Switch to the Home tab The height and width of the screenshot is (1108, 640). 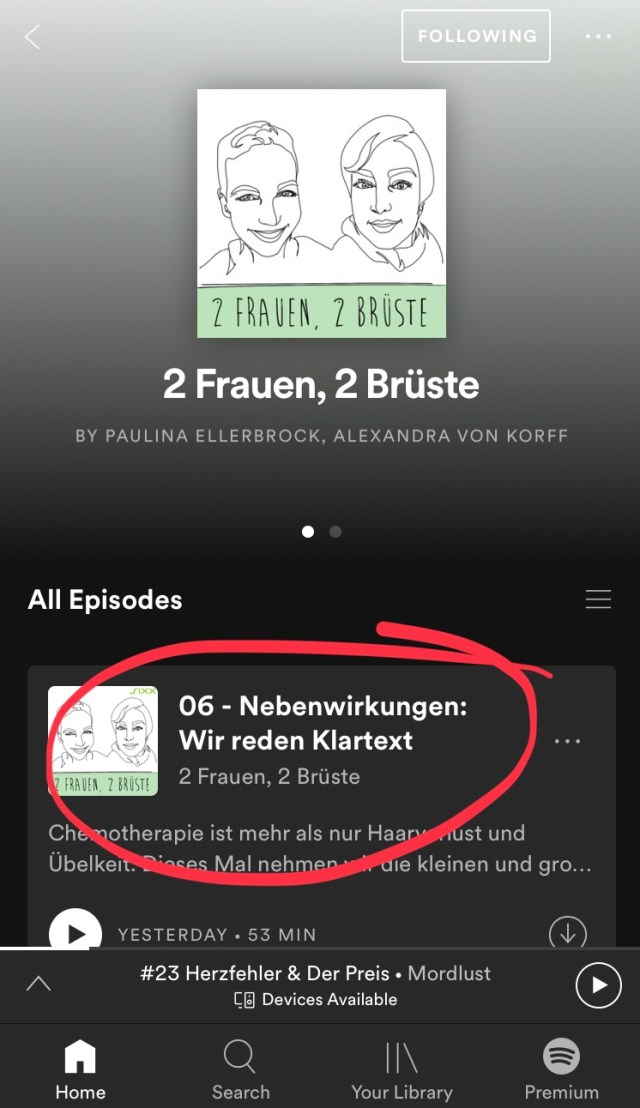tap(80, 1069)
